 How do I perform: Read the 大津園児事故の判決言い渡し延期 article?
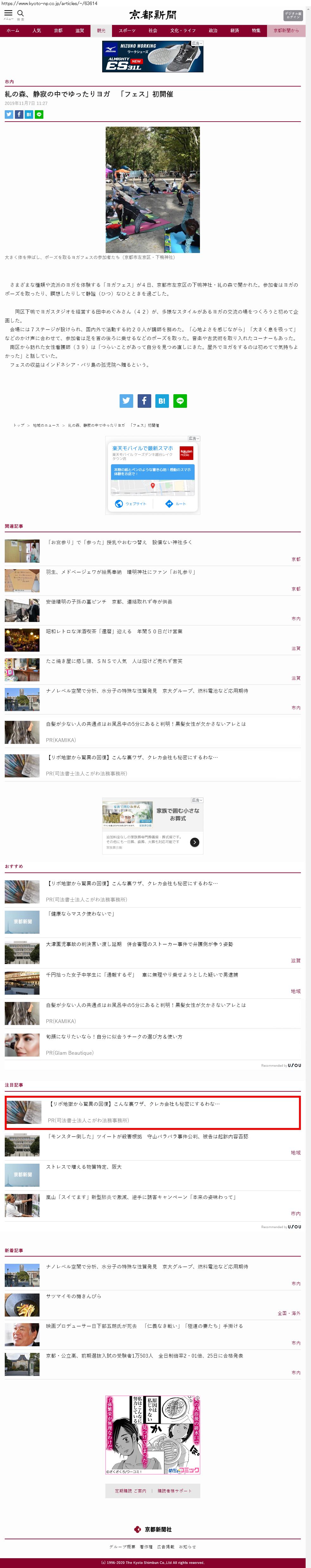coord(139,944)
